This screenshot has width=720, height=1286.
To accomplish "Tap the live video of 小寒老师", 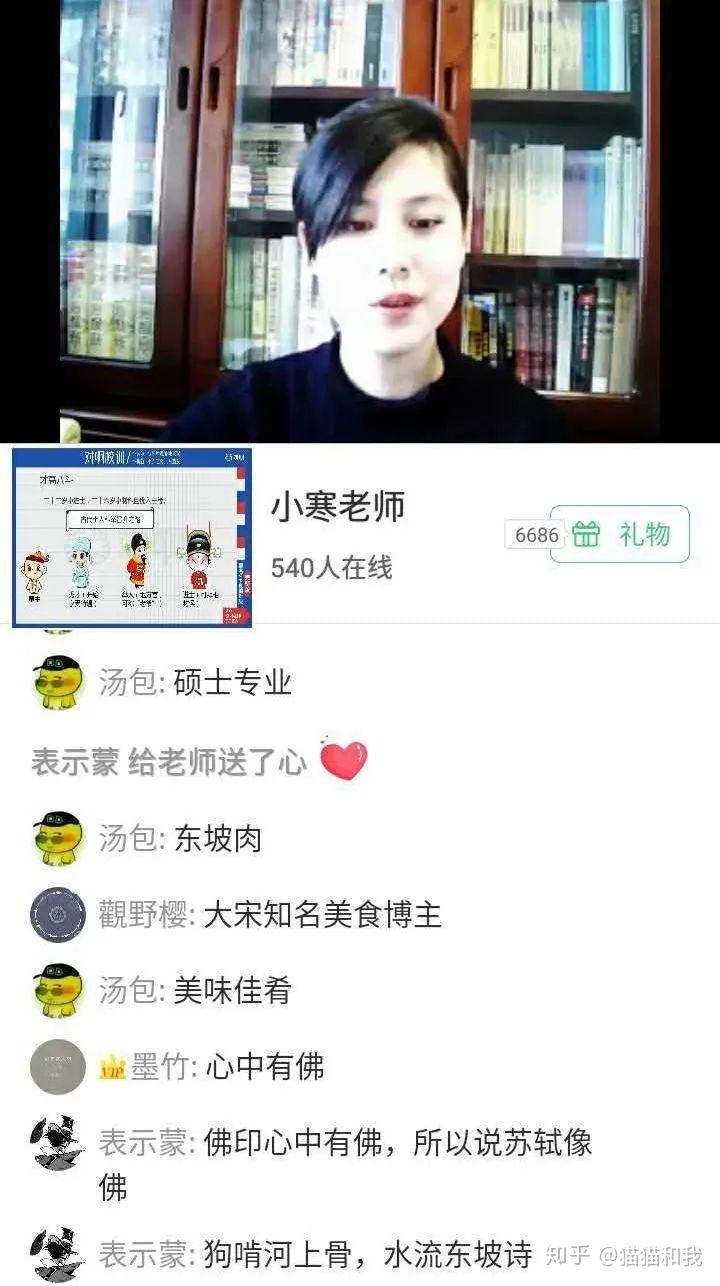I will click(x=360, y=220).
